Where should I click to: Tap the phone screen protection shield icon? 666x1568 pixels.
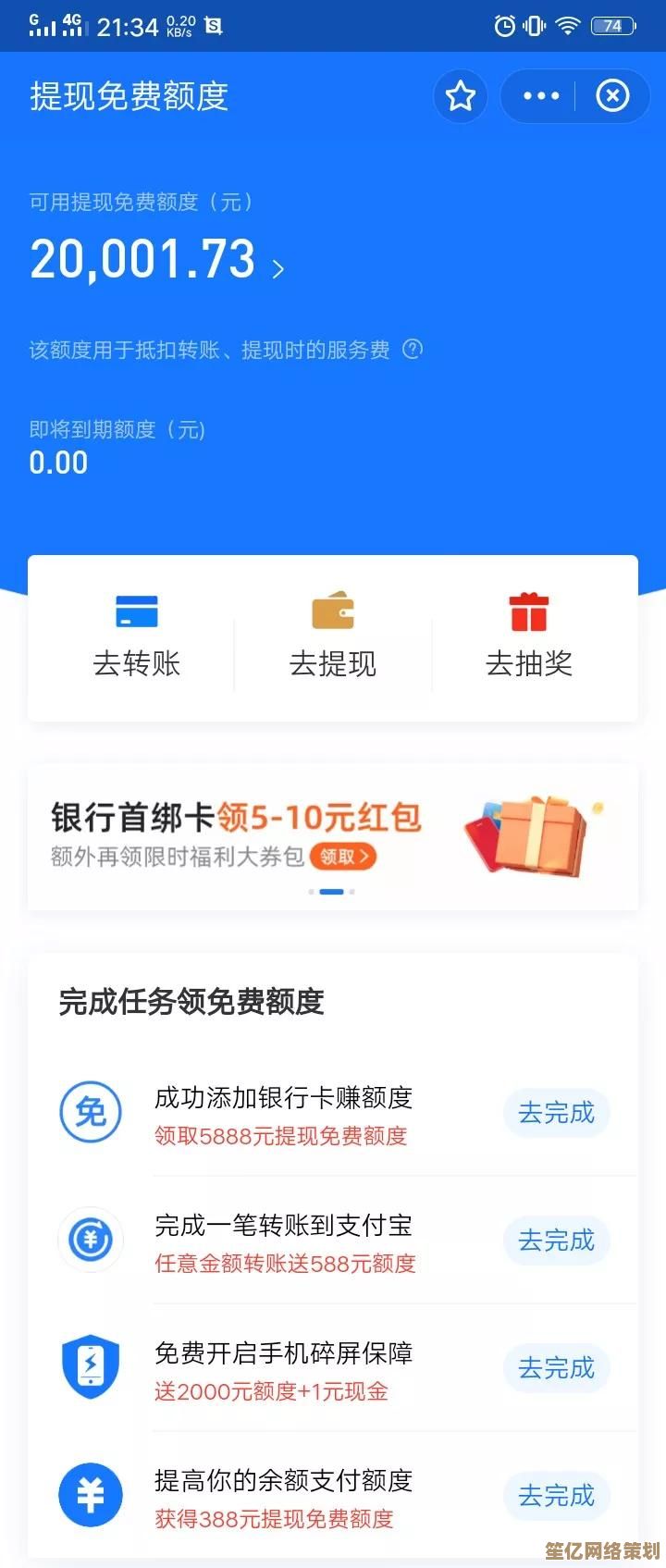pos(90,1367)
